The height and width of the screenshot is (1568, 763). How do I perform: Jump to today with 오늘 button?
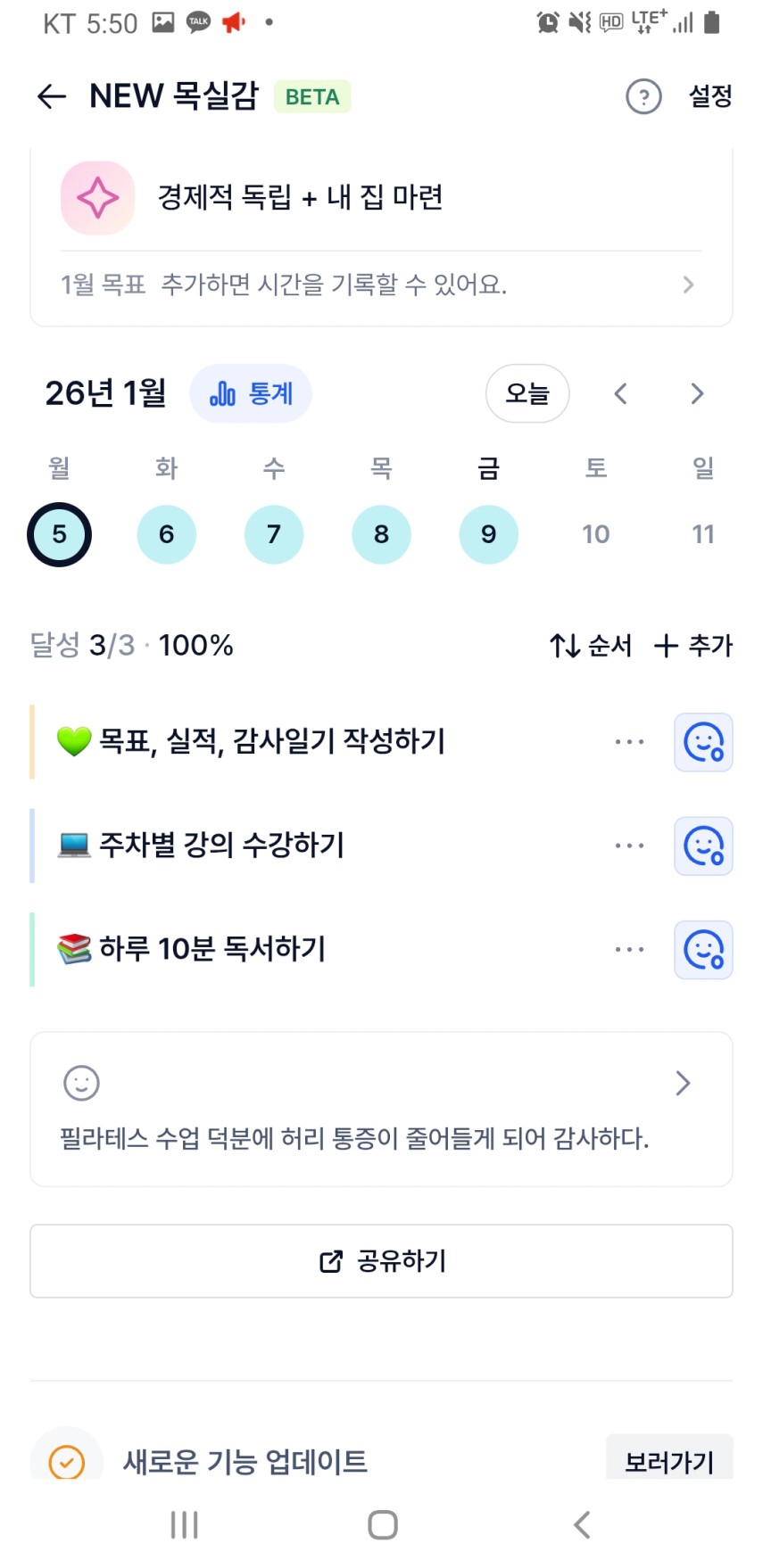click(x=527, y=393)
